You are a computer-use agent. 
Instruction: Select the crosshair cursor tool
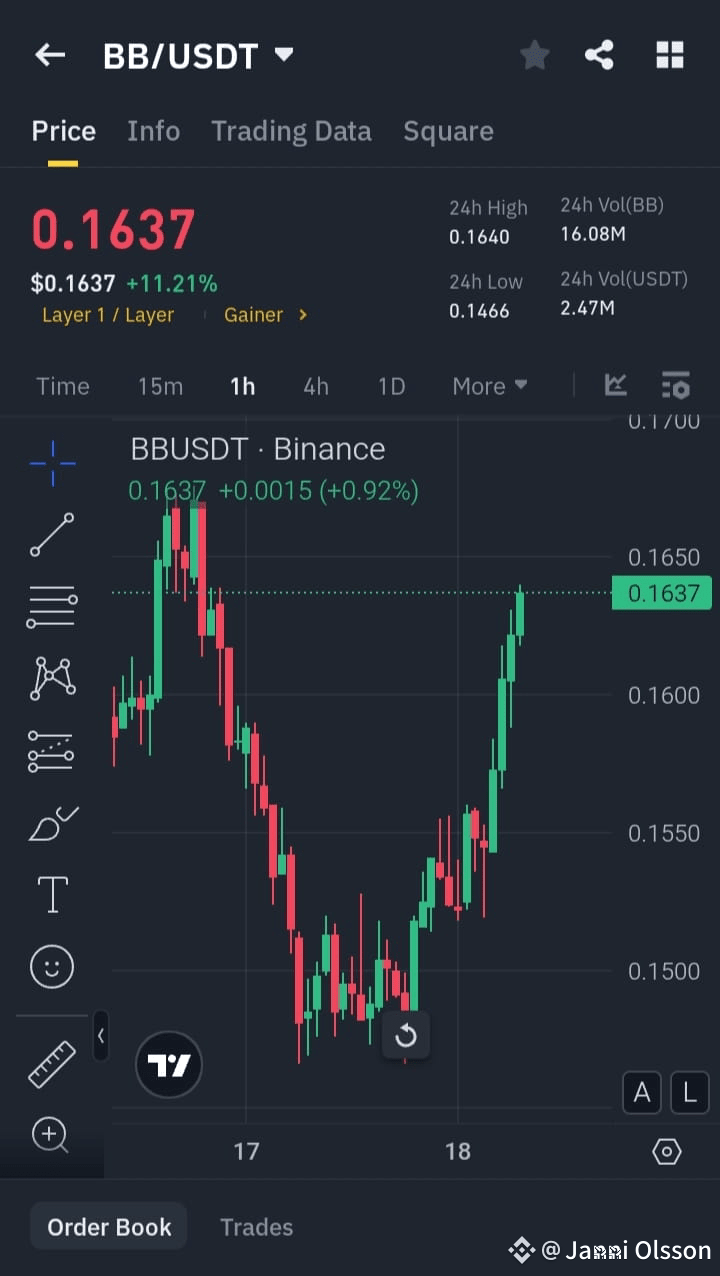52,462
